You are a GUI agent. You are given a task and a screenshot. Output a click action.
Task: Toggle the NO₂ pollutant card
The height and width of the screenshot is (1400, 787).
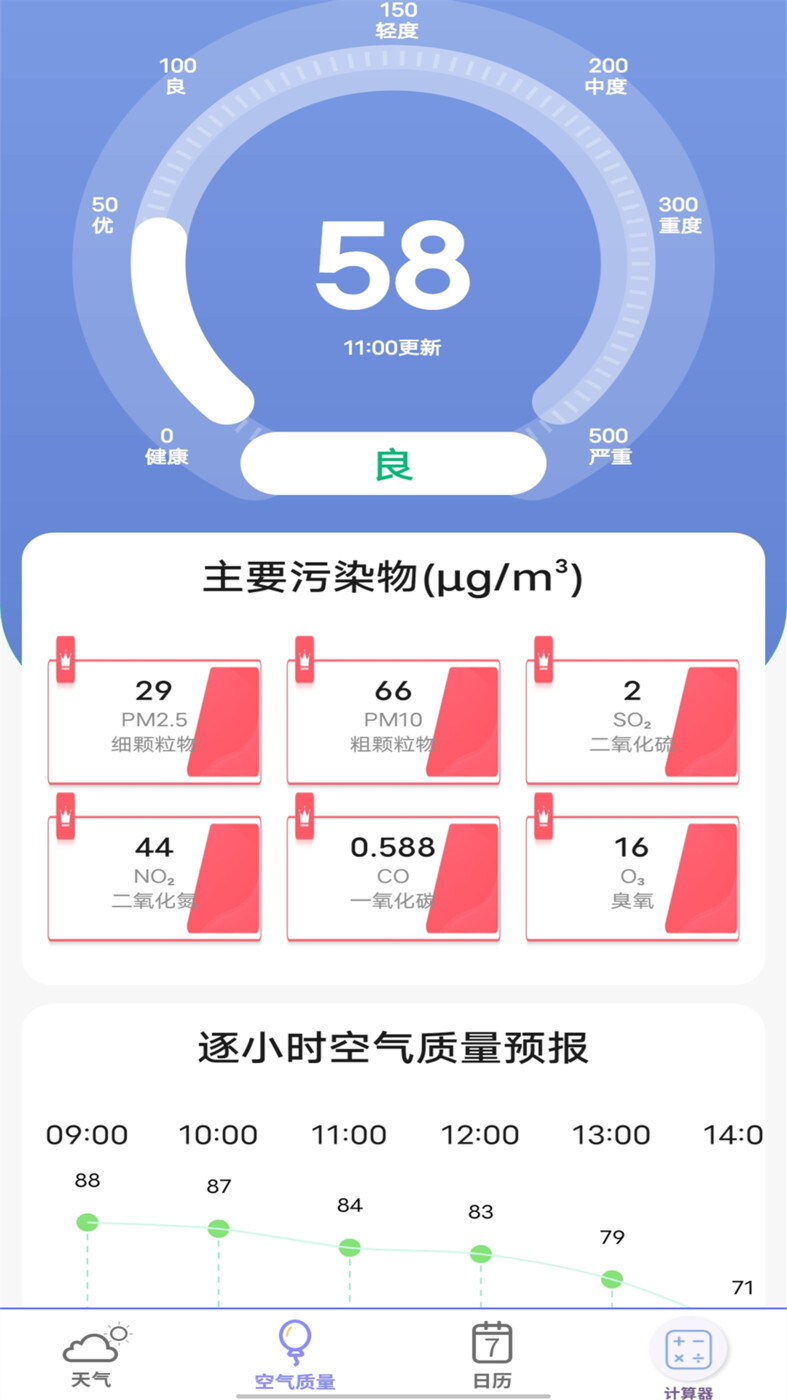[x=155, y=877]
